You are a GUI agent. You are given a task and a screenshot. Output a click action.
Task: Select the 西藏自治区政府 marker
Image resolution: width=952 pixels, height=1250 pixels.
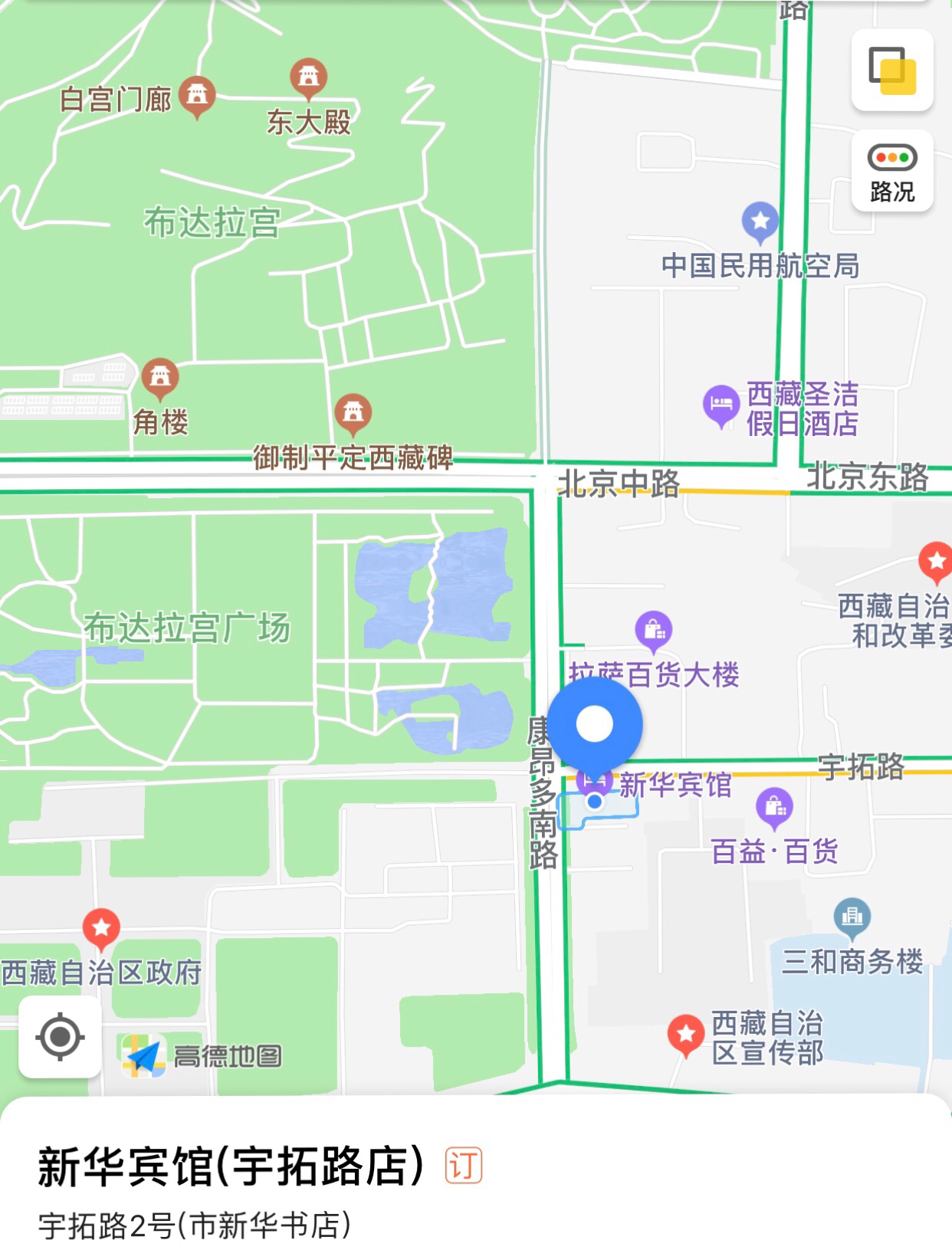click(x=101, y=929)
